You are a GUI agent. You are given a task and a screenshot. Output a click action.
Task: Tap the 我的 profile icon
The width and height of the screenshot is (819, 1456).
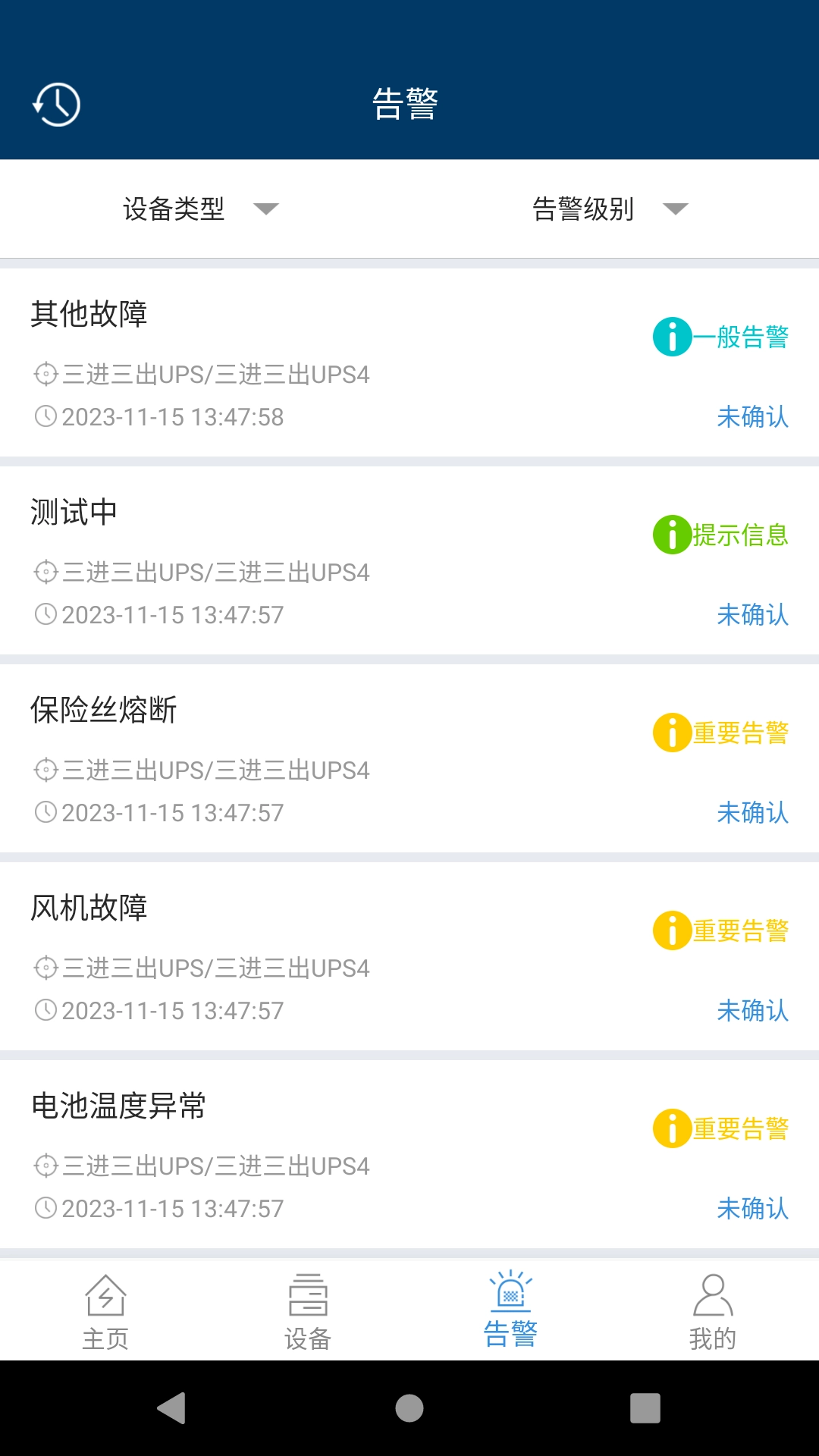pos(713,1307)
